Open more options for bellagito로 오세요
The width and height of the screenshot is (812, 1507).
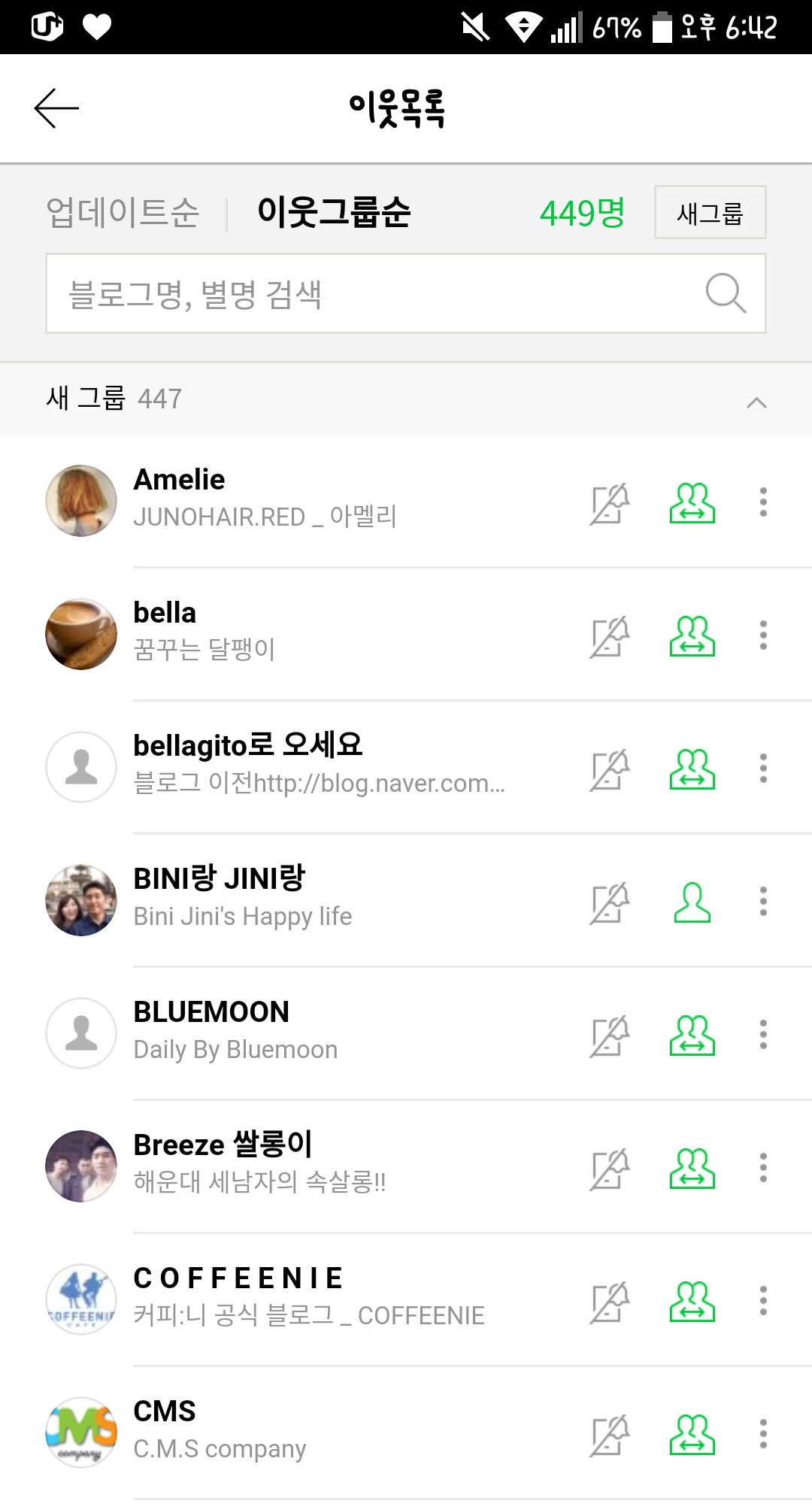click(x=763, y=769)
